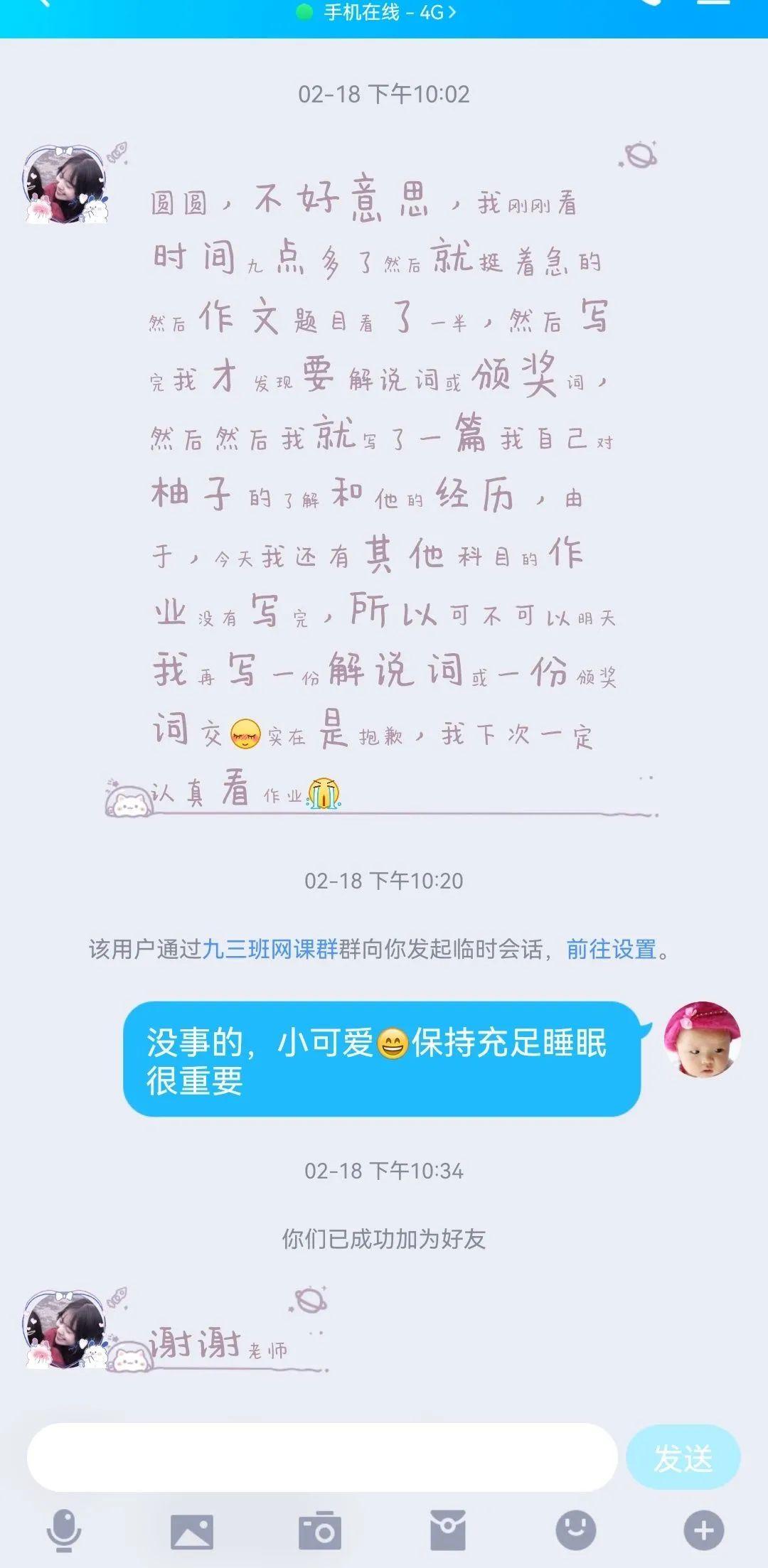The width and height of the screenshot is (768, 1568).
Task: Send the message with 发送 button
Action: coord(683,1458)
